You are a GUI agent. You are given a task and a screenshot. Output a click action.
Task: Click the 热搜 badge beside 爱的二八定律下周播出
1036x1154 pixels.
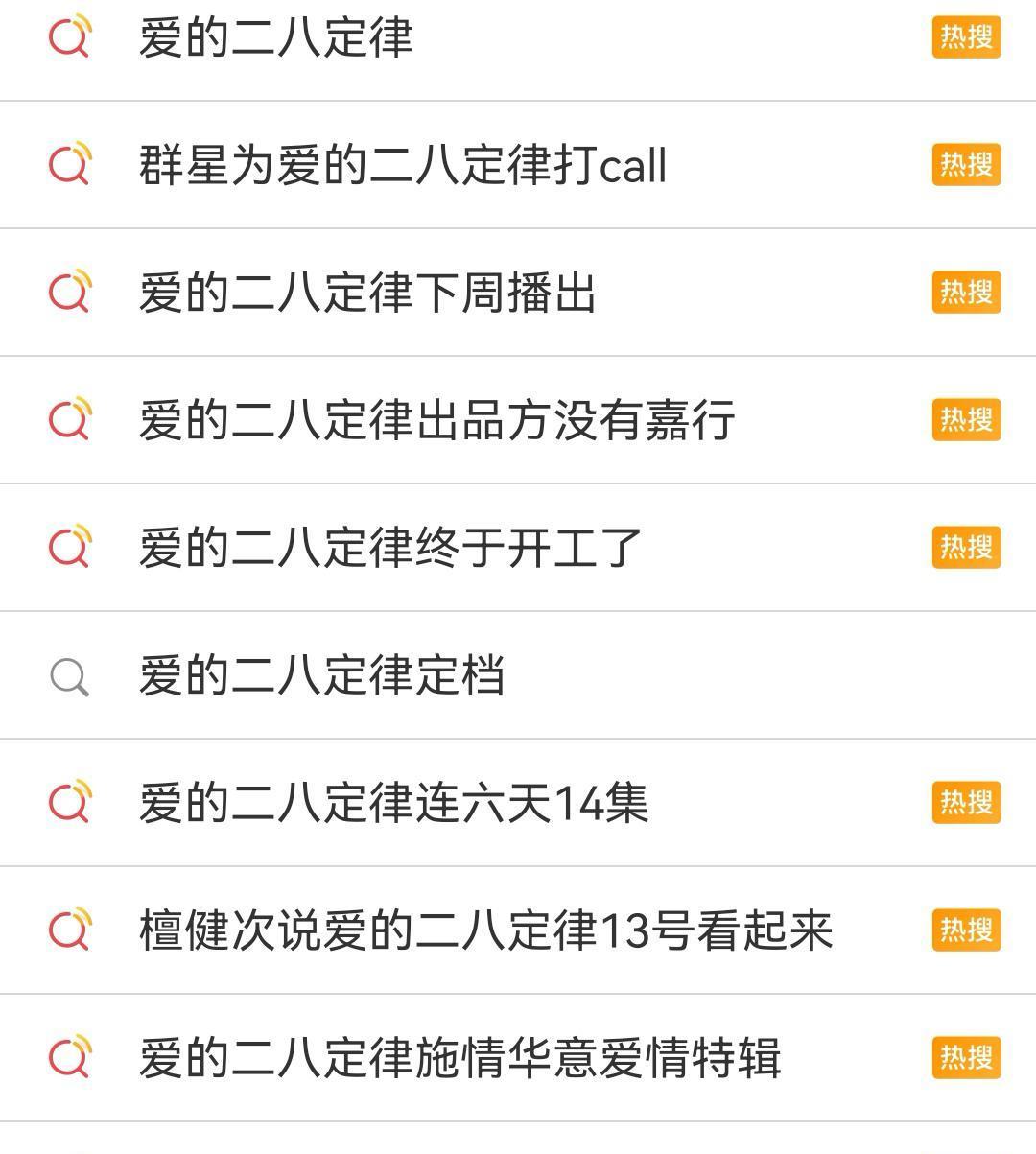click(x=965, y=293)
